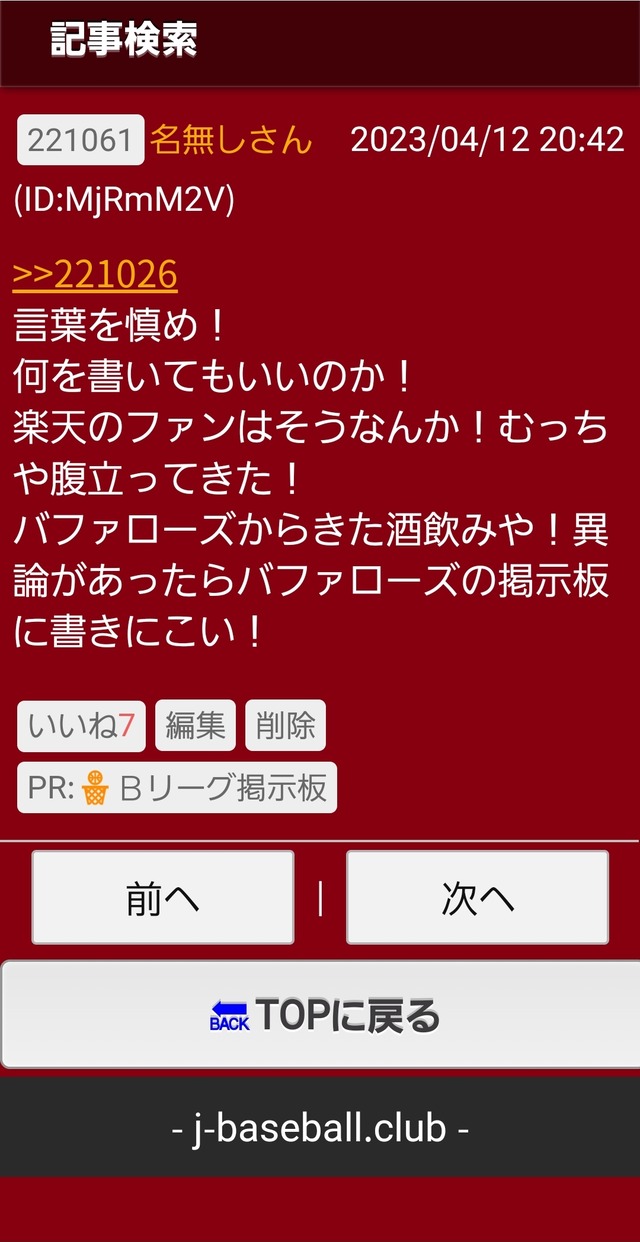
Task: Go to next post with 次へ
Action: [477, 898]
